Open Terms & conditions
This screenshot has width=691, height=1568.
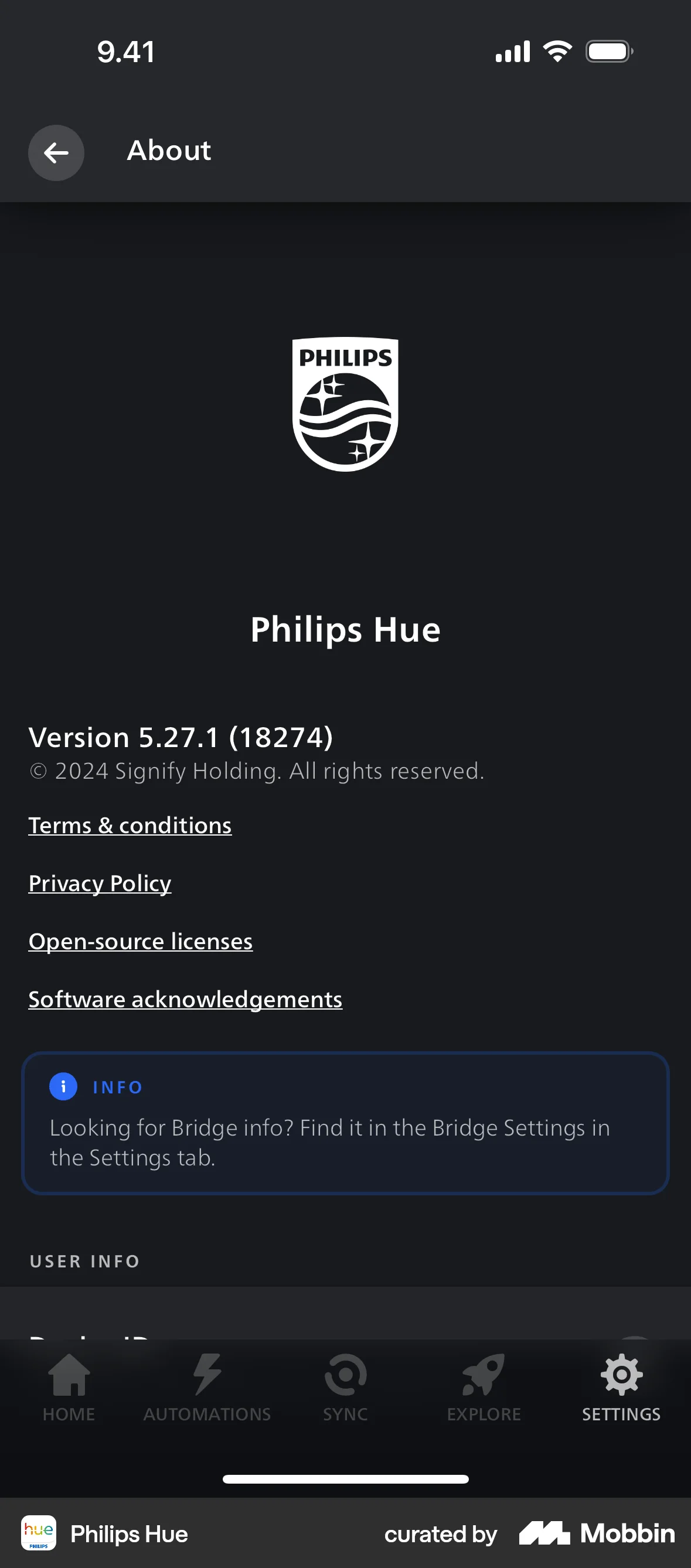tap(130, 826)
